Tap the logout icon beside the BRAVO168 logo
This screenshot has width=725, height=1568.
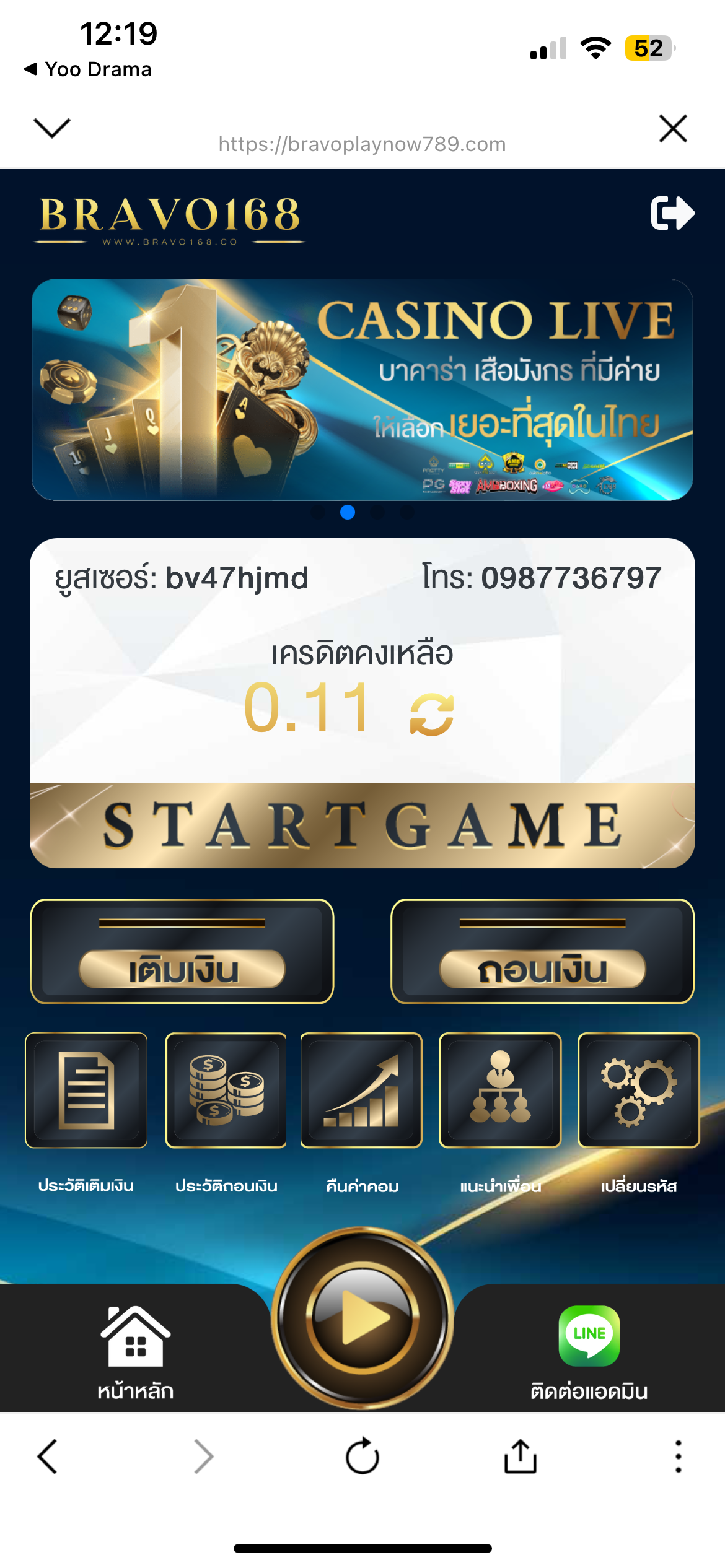point(672,213)
